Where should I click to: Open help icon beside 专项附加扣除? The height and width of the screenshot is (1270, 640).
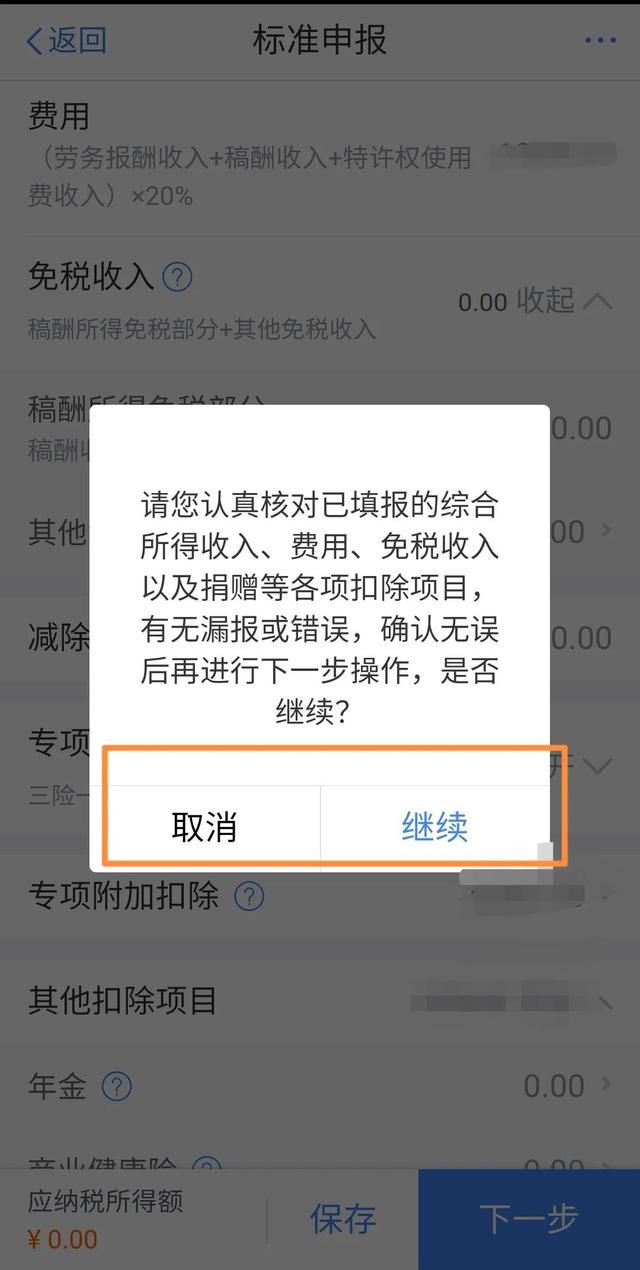click(249, 895)
